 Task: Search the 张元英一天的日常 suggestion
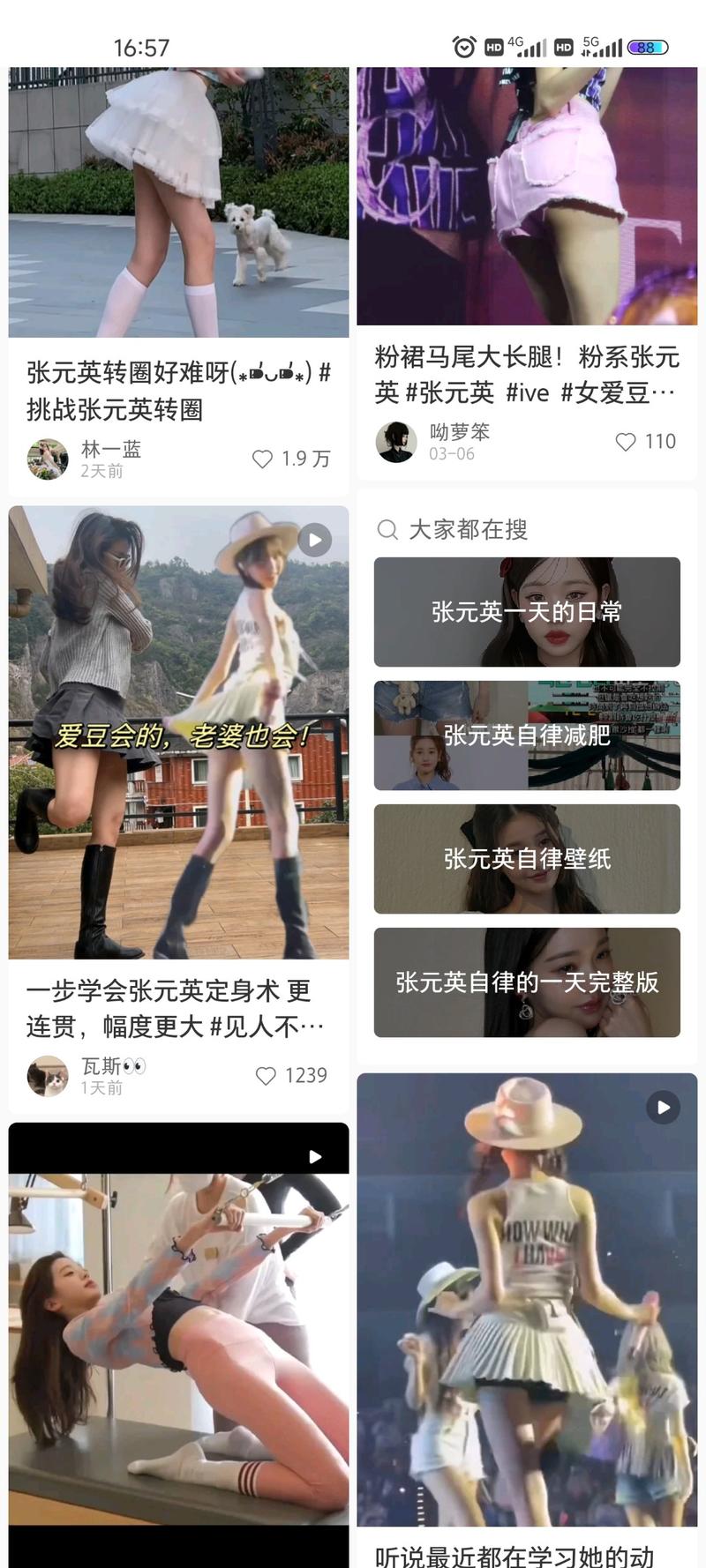click(527, 612)
